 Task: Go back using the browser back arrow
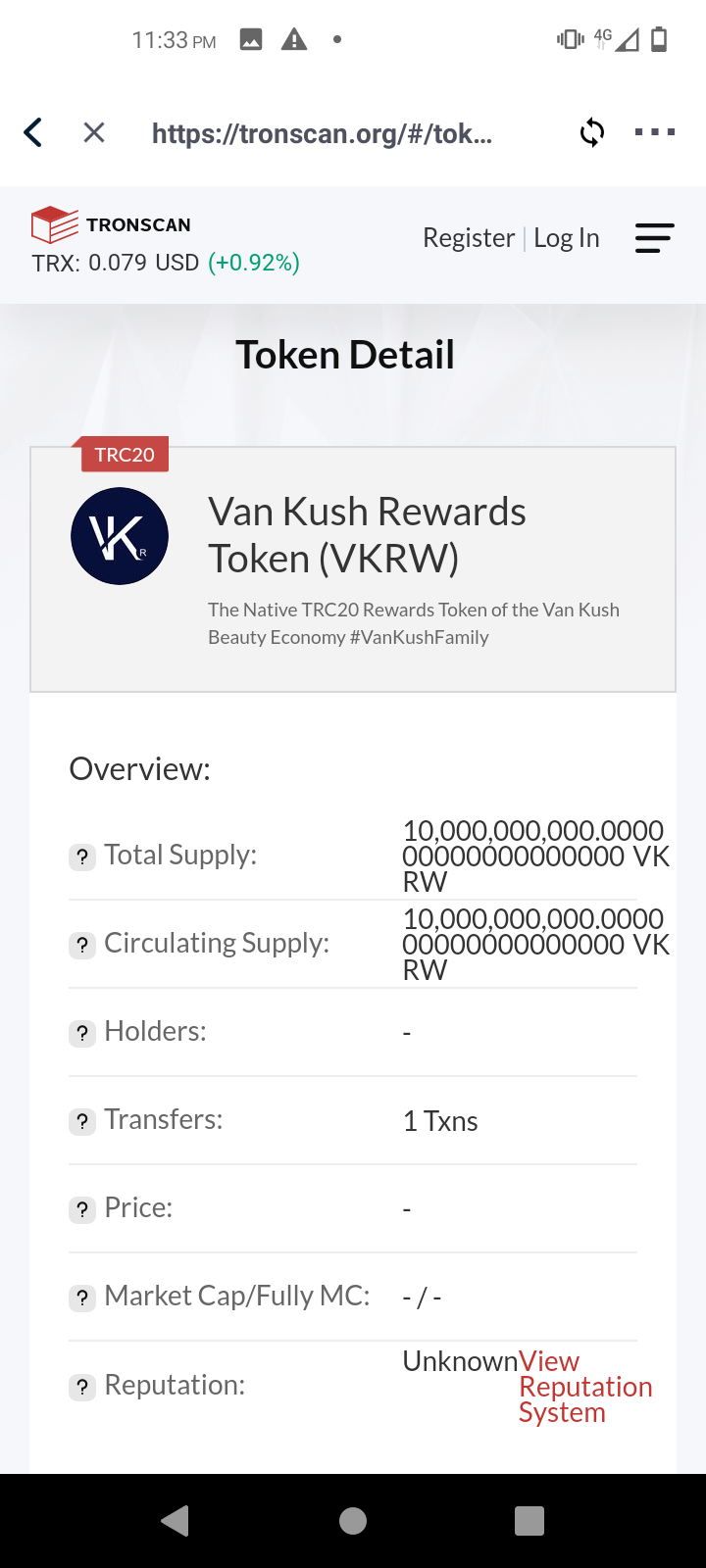33,132
